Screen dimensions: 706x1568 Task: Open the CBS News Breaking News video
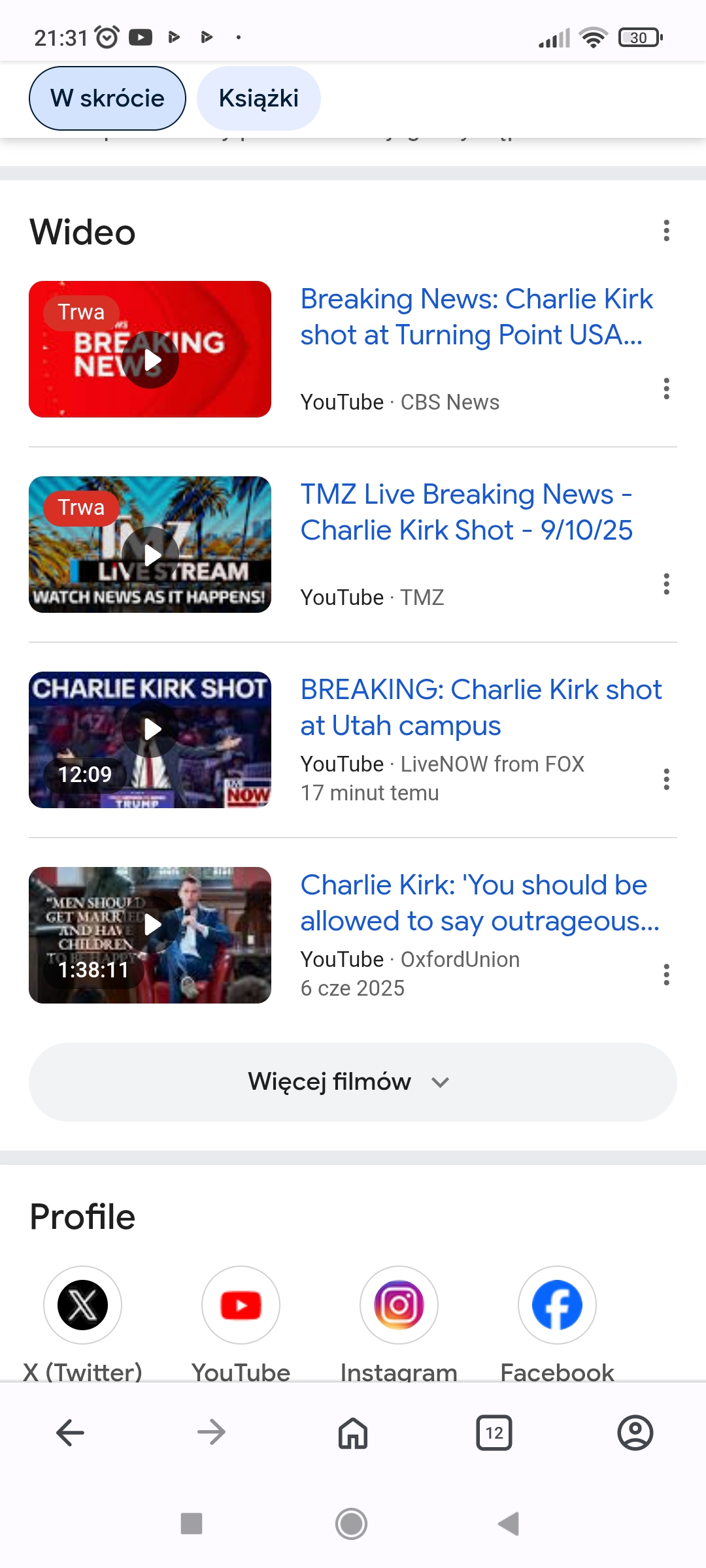[477, 317]
